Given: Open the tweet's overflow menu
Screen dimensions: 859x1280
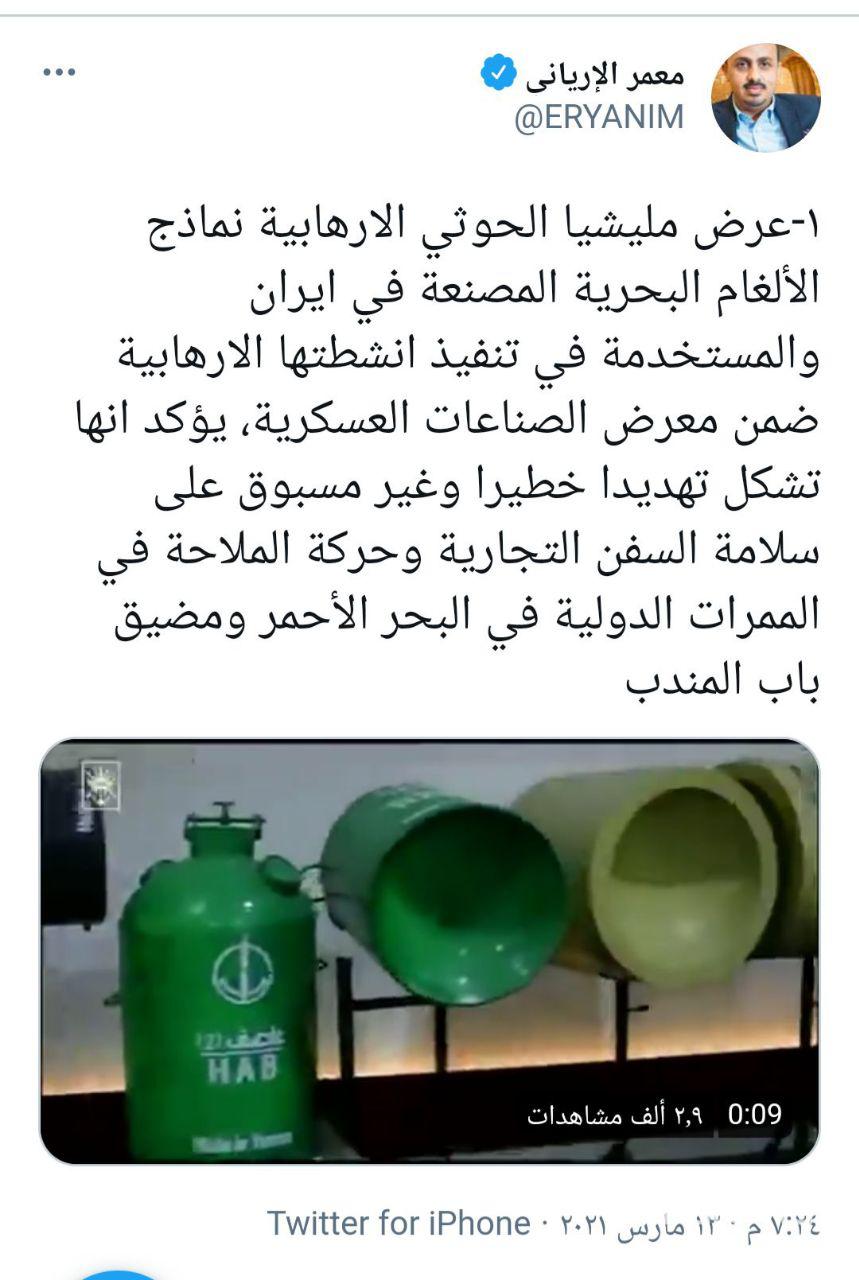Looking at the screenshot, I should coord(60,73).
